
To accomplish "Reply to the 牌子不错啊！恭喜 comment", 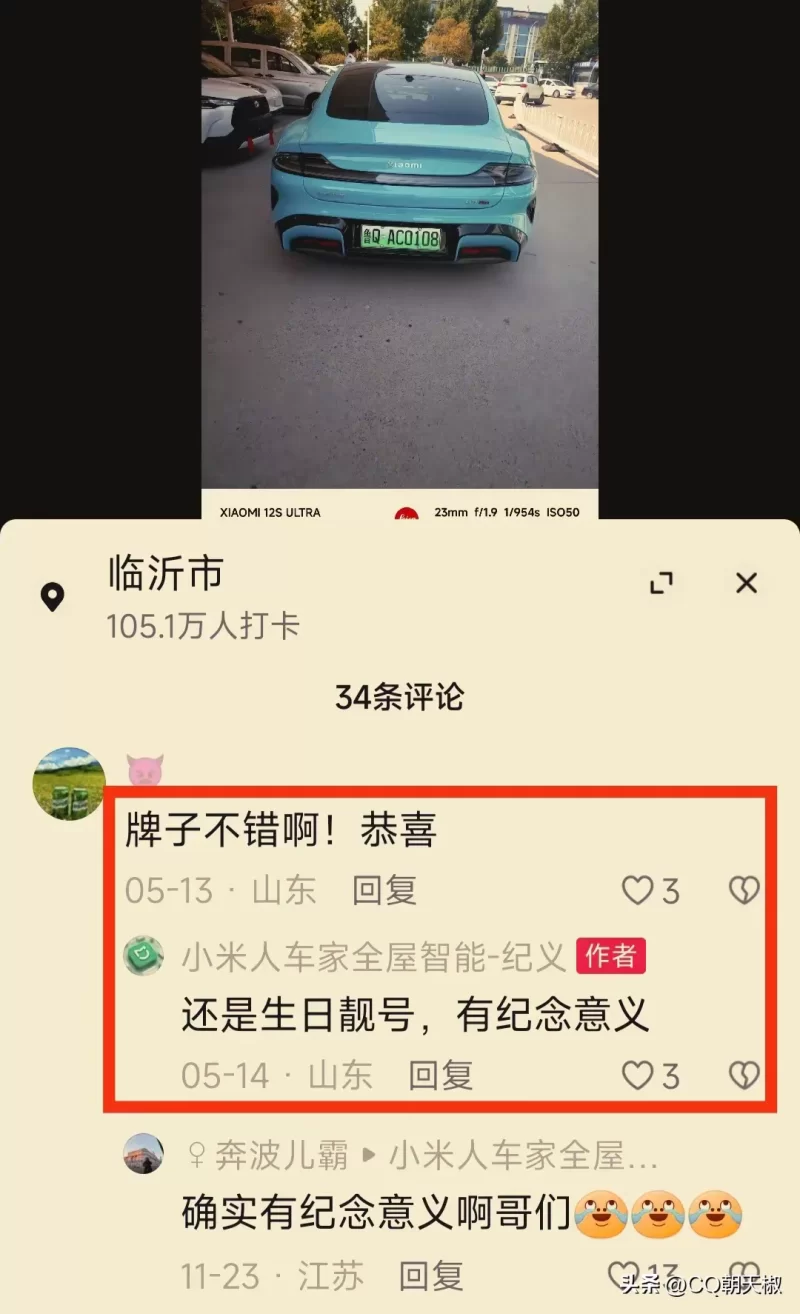I will (384, 890).
